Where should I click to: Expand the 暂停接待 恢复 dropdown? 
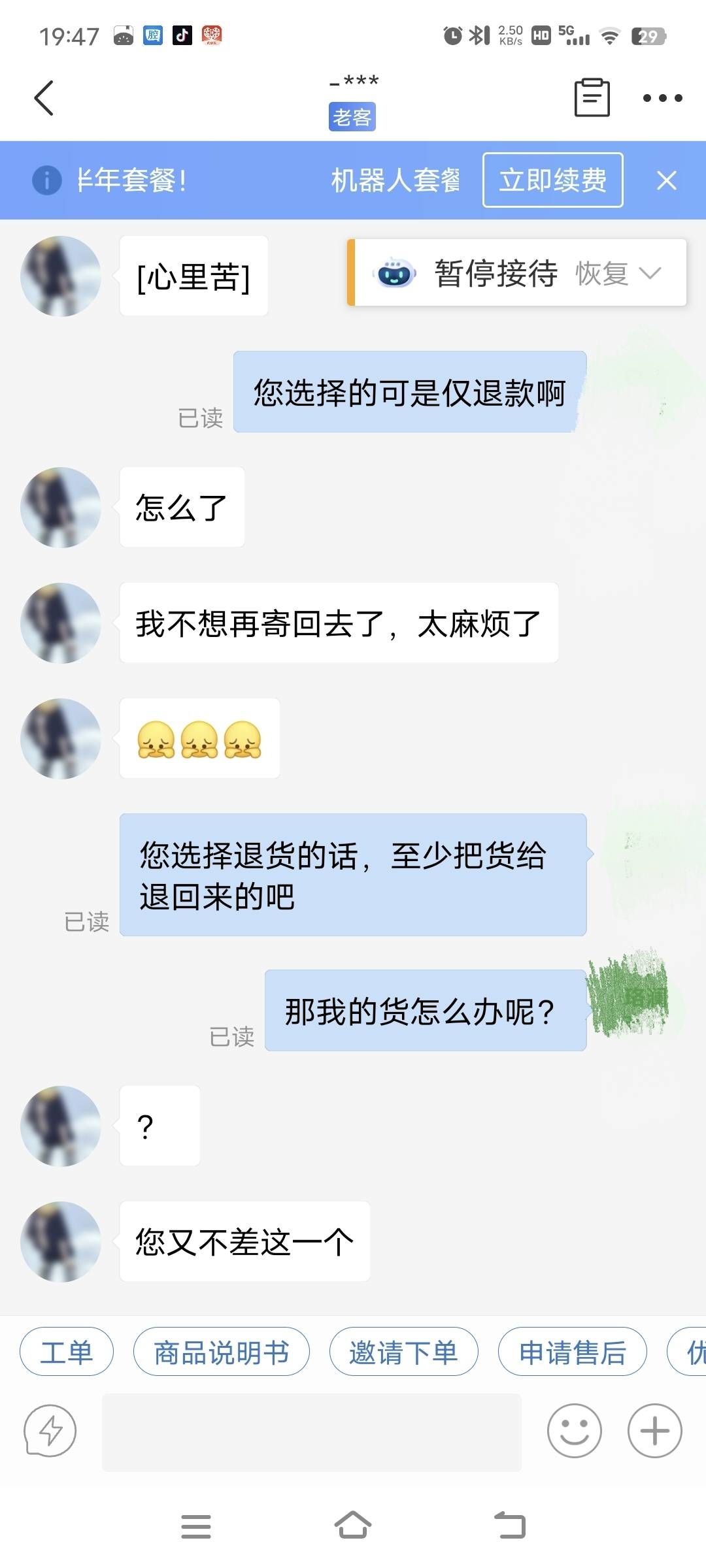pos(649,273)
